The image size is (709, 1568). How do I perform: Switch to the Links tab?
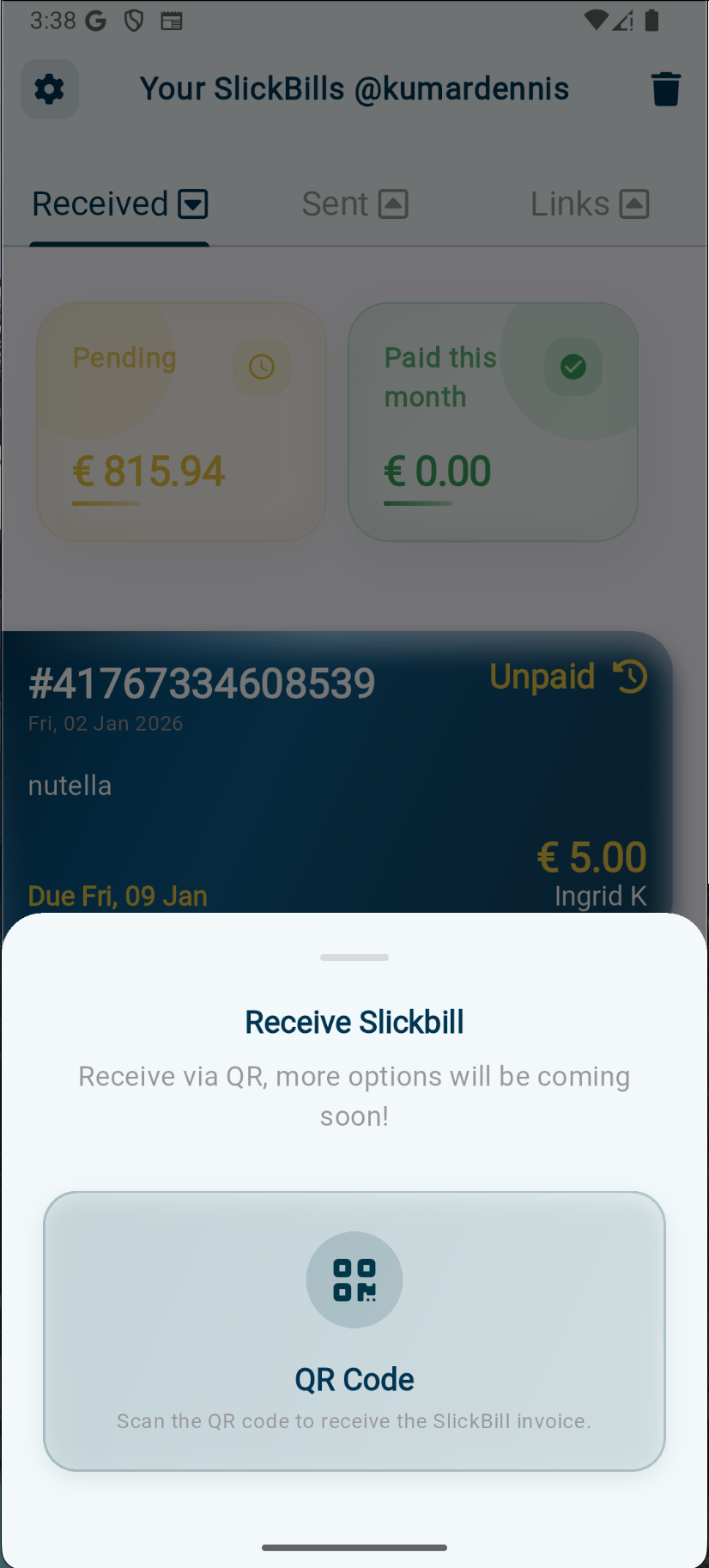[589, 204]
